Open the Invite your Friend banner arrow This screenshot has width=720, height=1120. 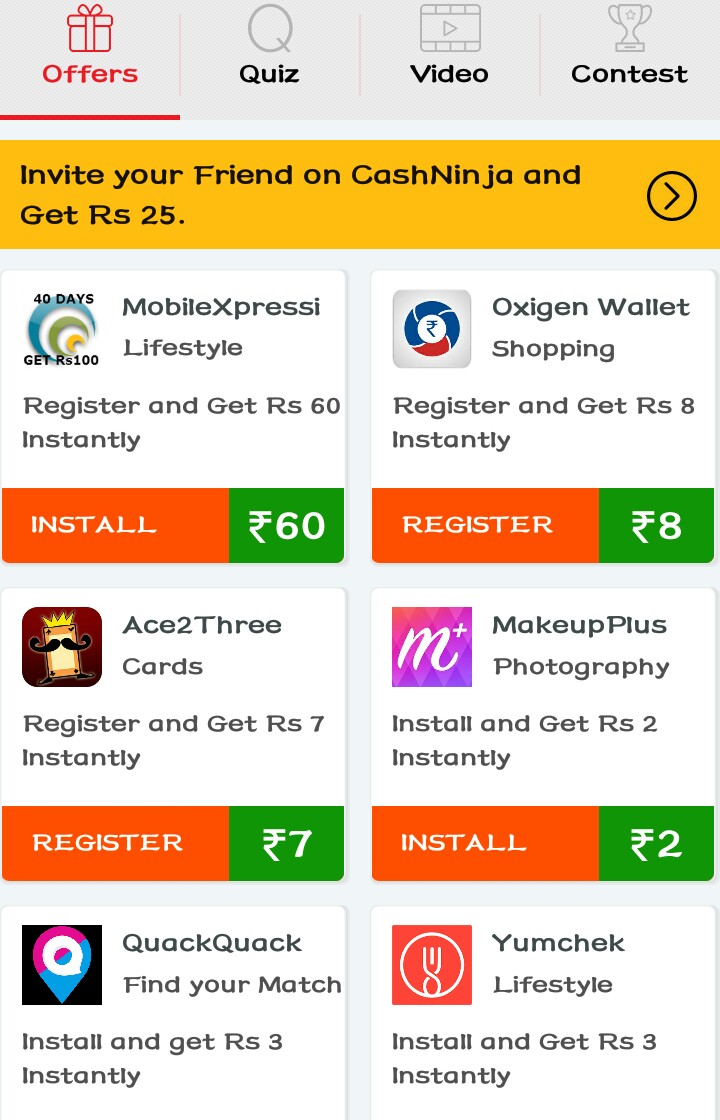coord(671,195)
